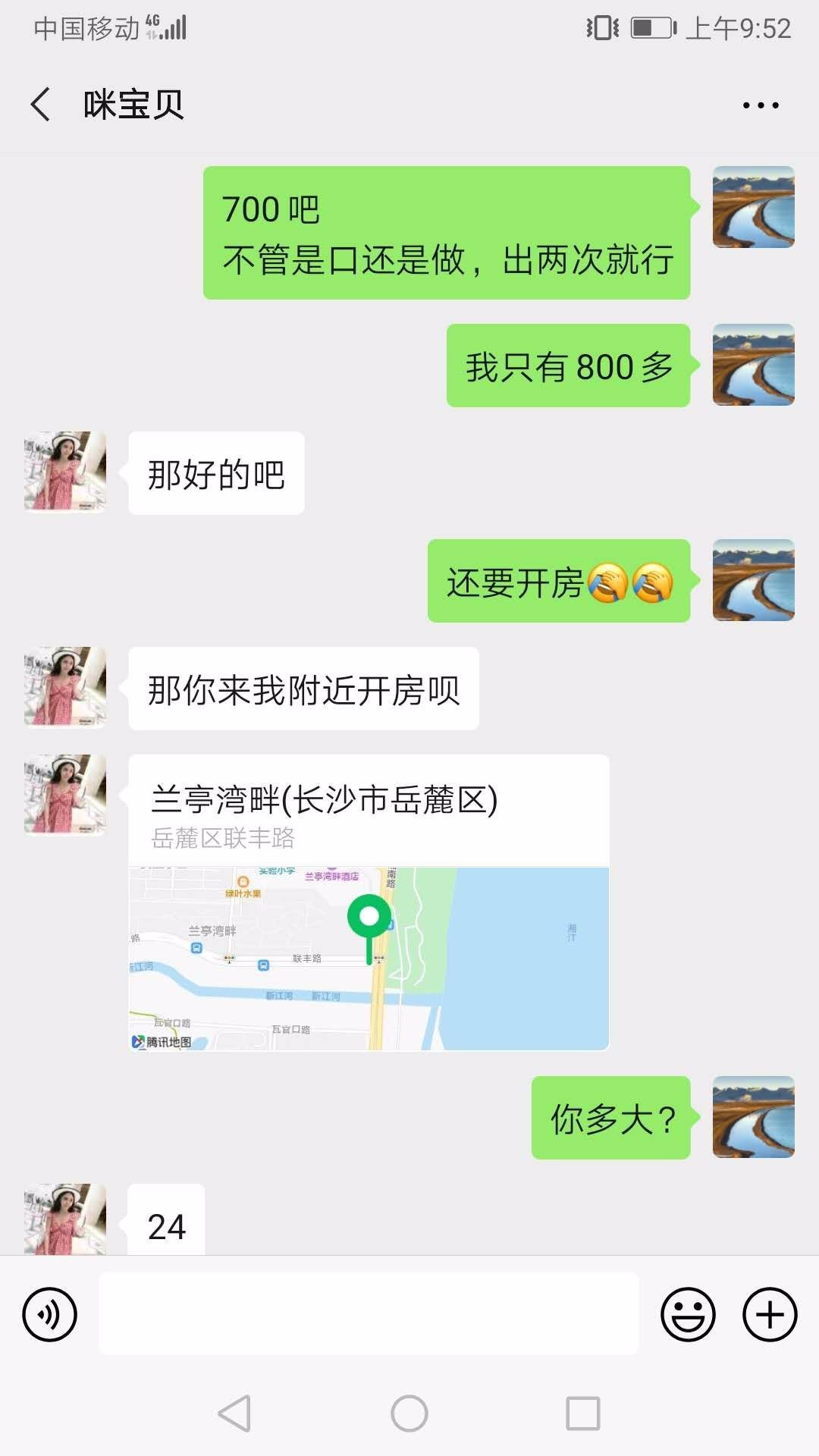Select the message bubble saying 那好的吧
This screenshot has height=1456, width=819.
[215, 472]
